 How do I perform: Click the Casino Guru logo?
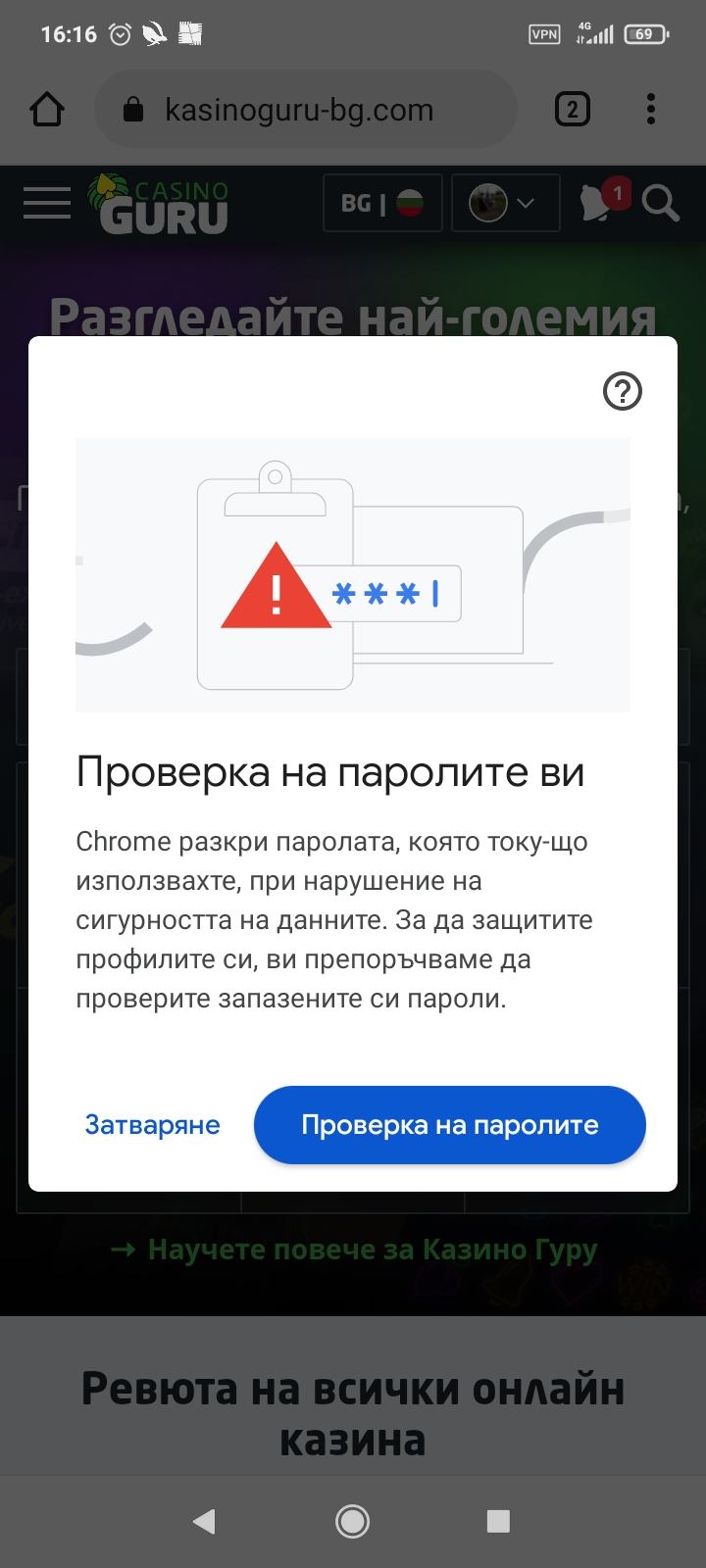click(159, 203)
